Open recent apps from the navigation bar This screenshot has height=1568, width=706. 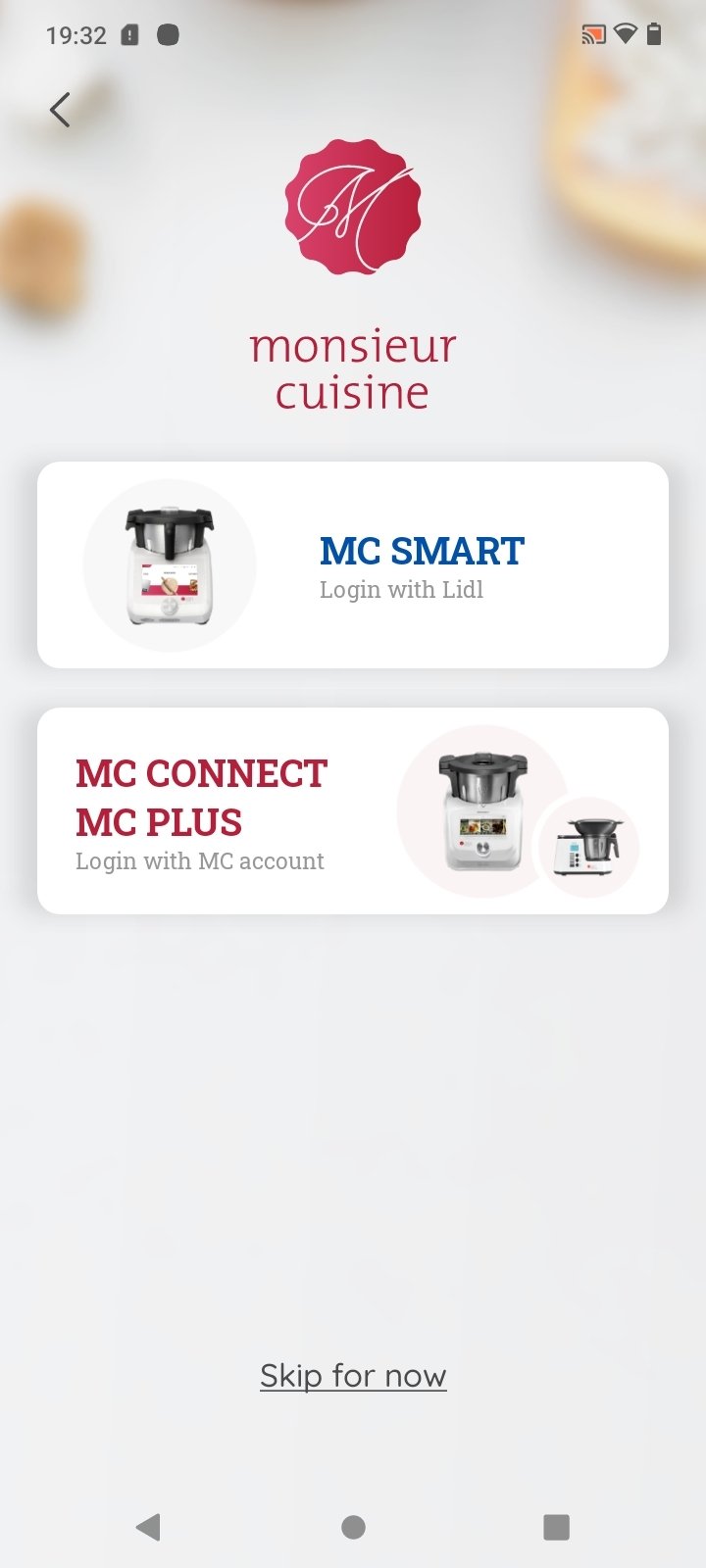pyautogui.click(x=556, y=1527)
